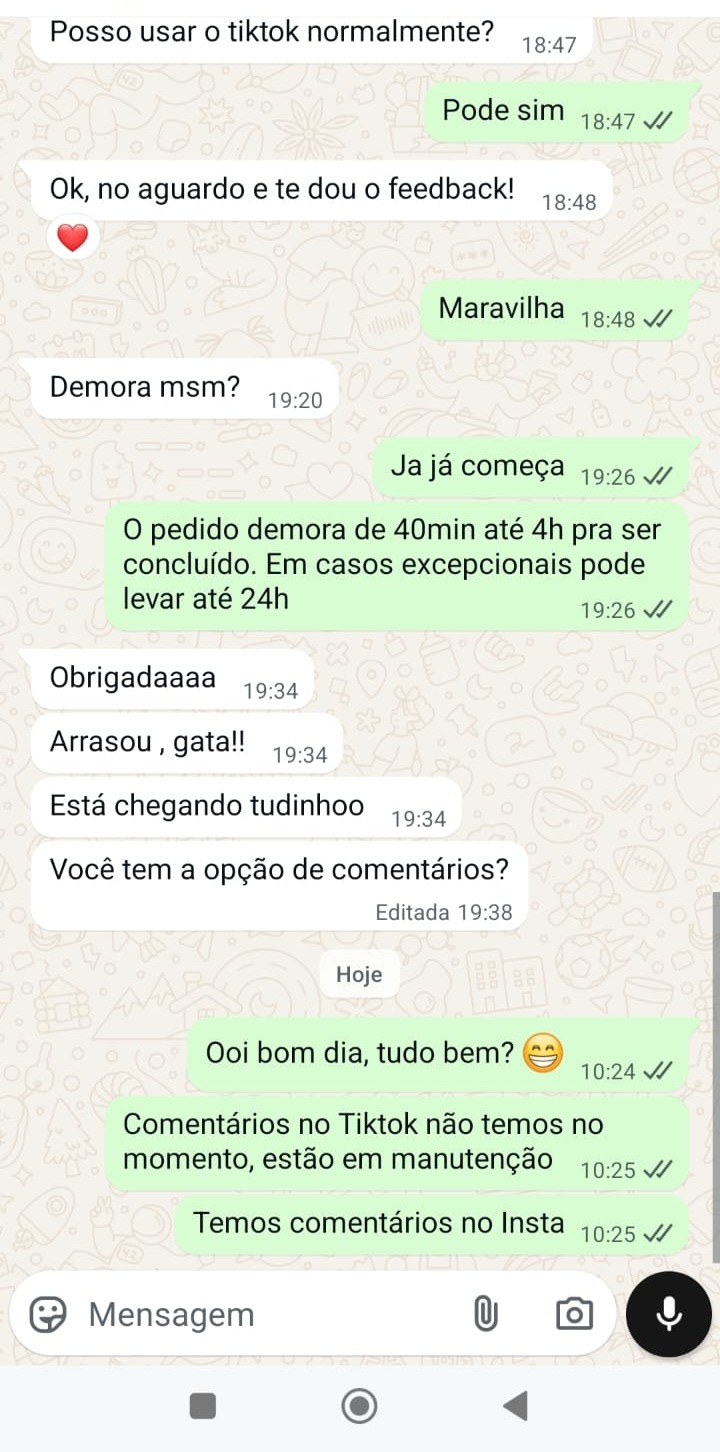The image size is (720, 1452).
Task: Go back with the system back button
Action: coord(515,1406)
